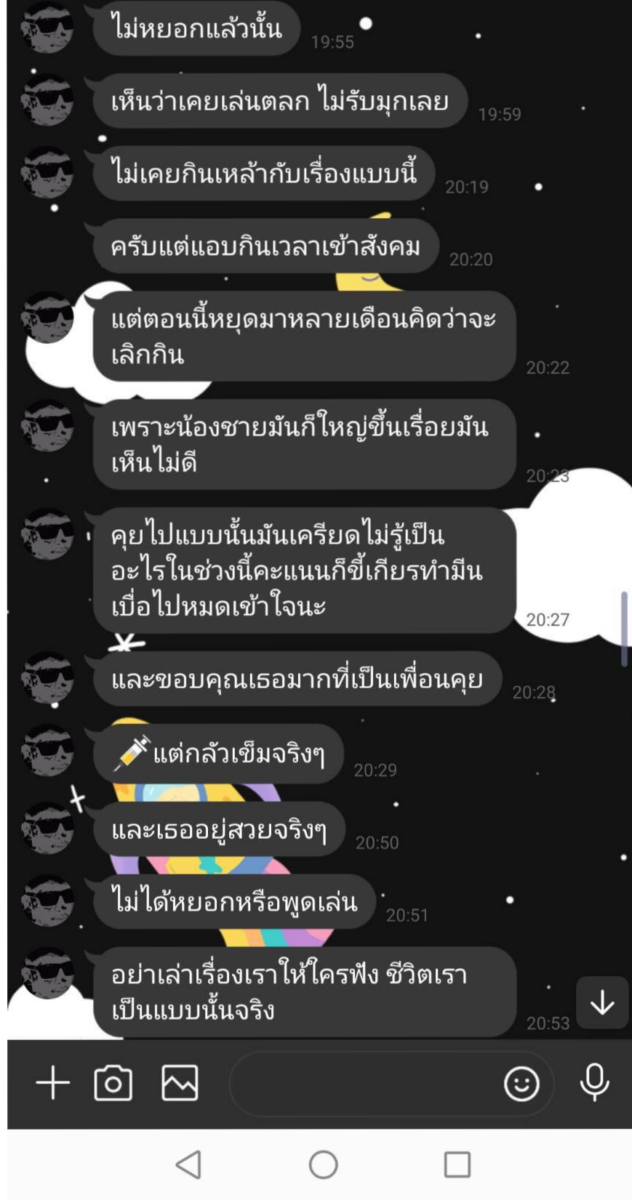The image size is (632, 1200).
Task: Tap the message input field
Action: (365, 1083)
